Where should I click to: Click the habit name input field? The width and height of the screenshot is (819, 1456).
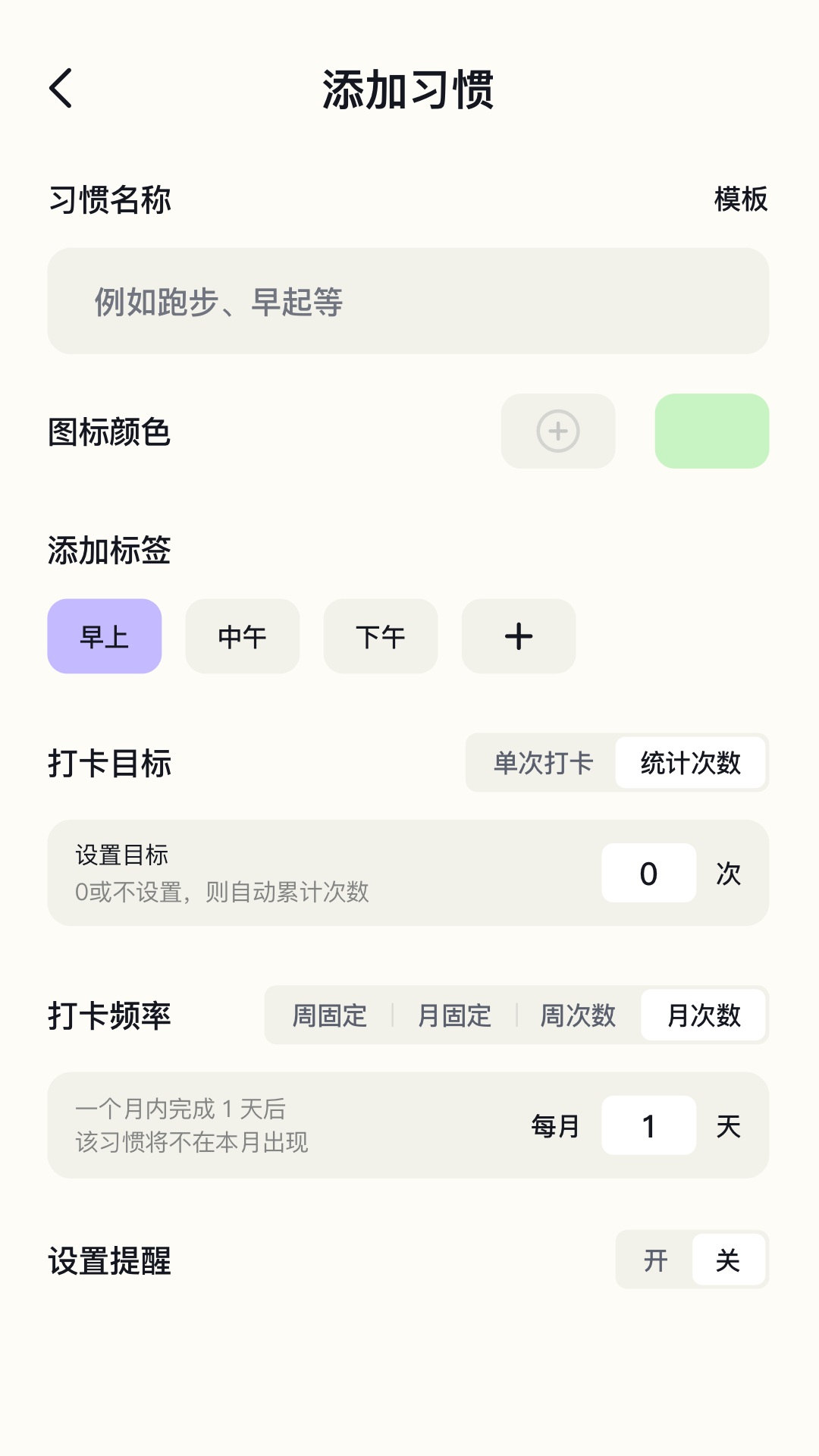coord(409,300)
